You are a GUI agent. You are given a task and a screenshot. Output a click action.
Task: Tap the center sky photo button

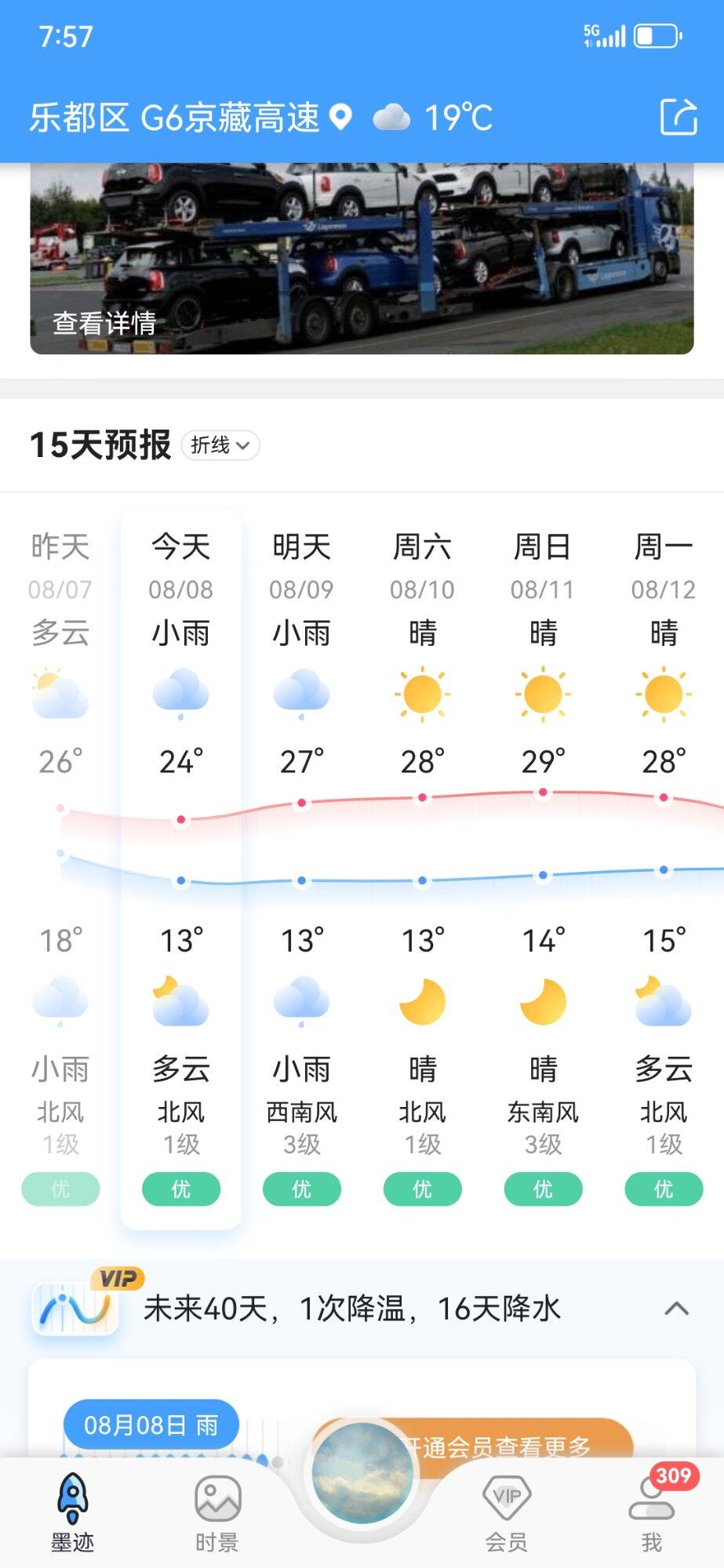[x=362, y=1473]
